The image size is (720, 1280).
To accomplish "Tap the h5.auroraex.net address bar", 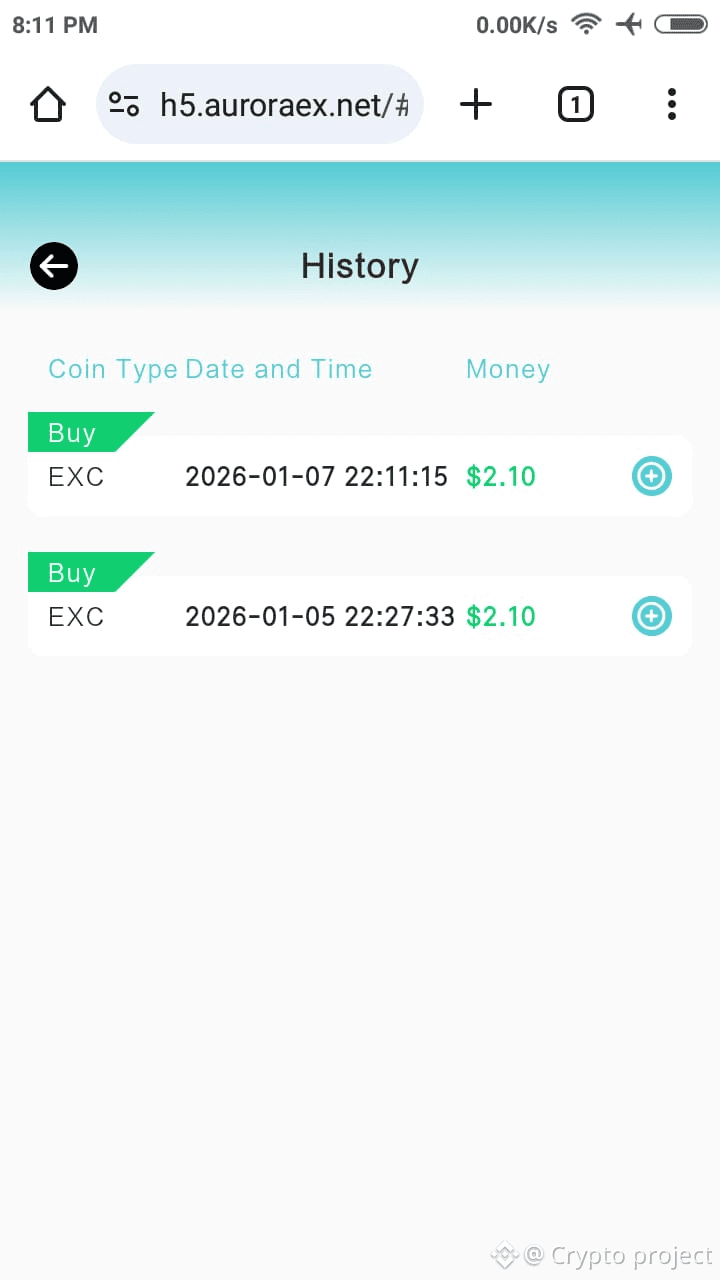I will click(284, 104).
